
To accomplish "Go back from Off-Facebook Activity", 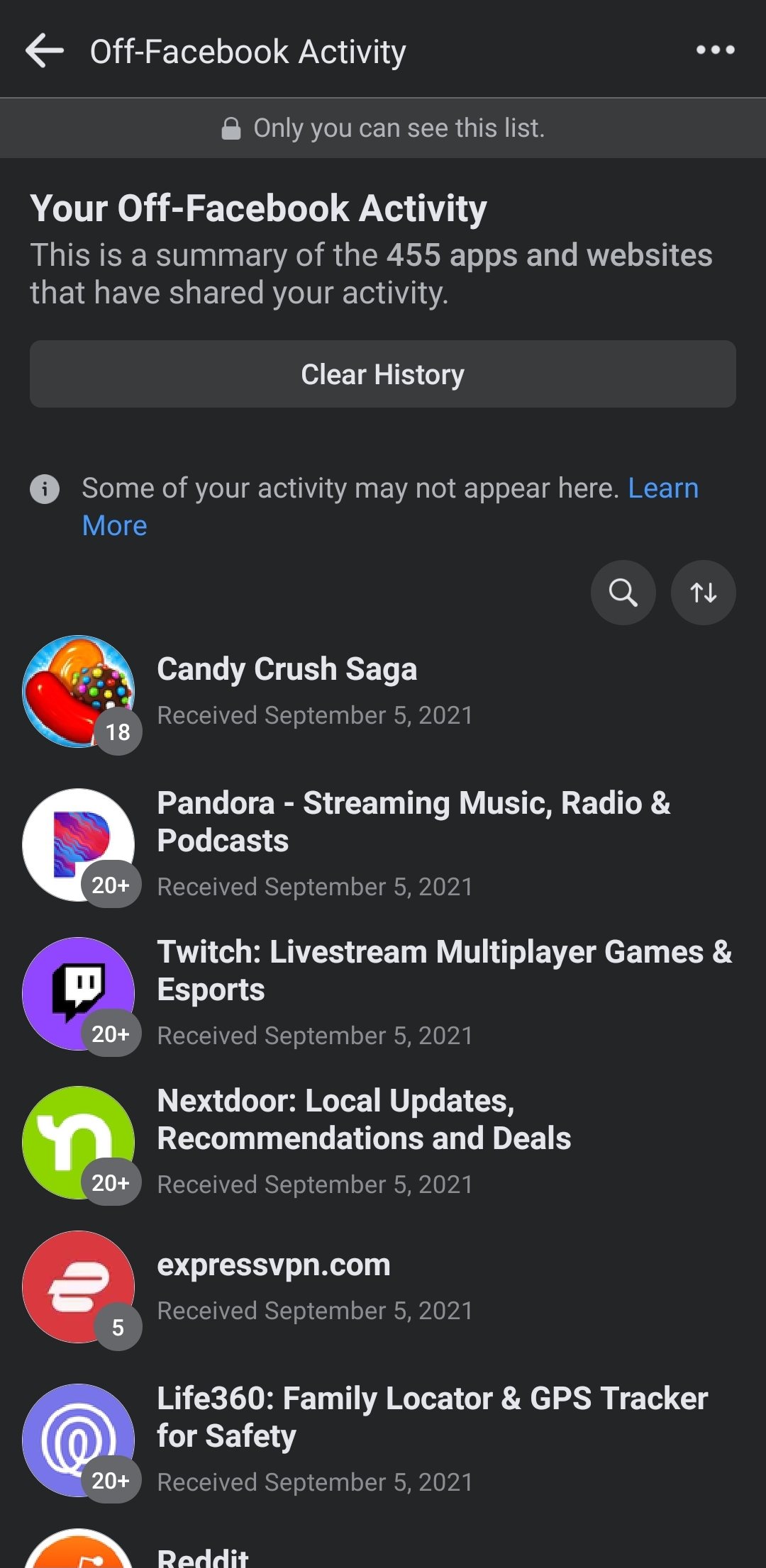I will click(x=45, y=51).
